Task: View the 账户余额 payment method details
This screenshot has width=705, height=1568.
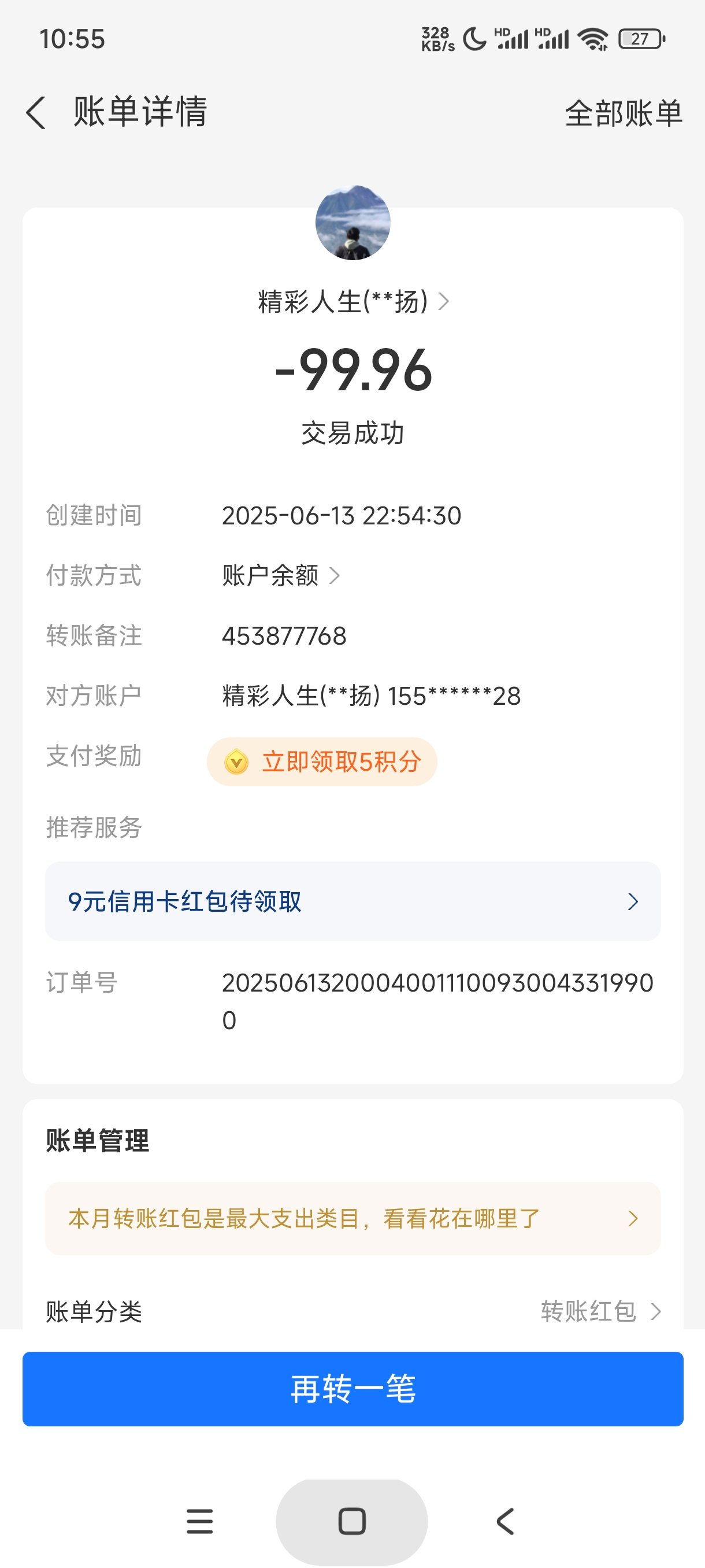Action: (x=280, y=575)
